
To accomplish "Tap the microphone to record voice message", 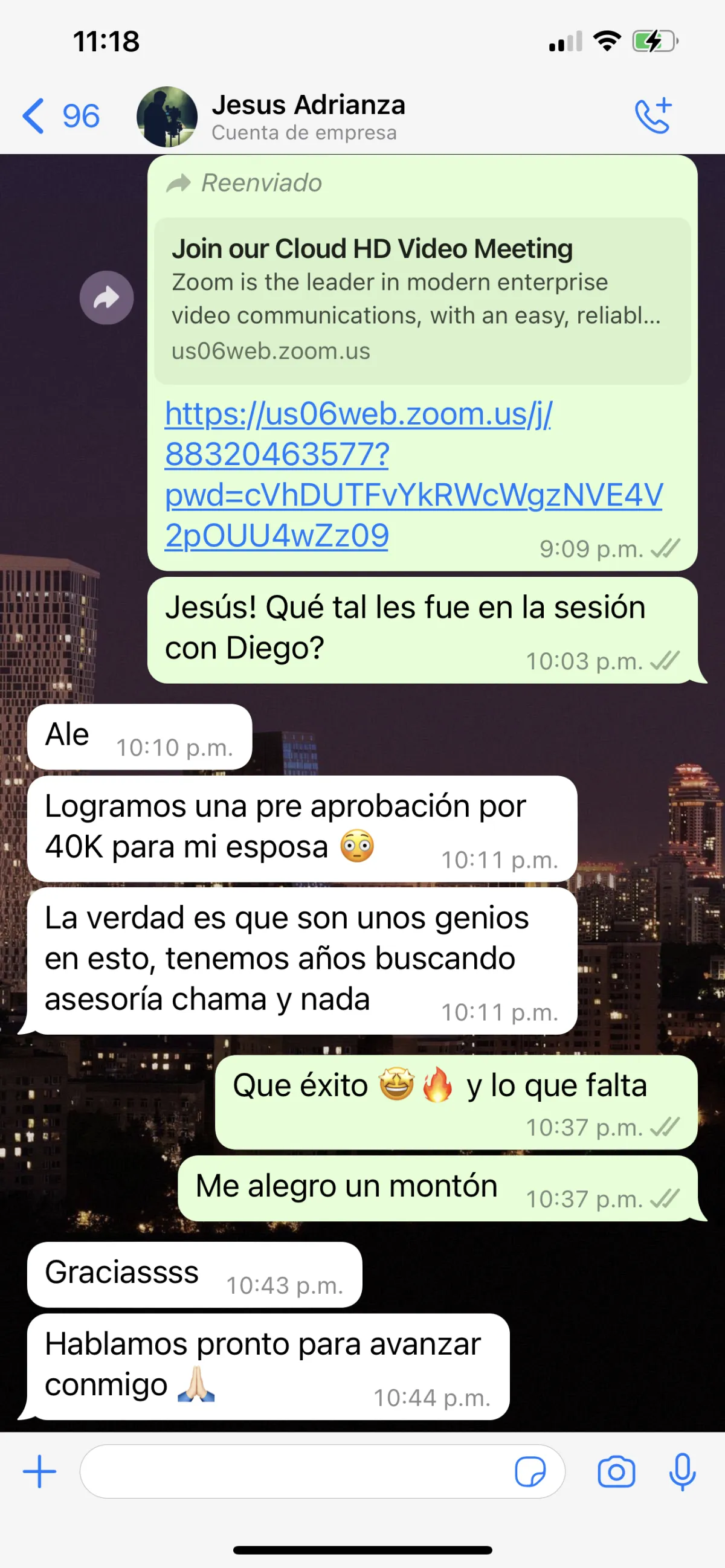I will point(682,1471).
